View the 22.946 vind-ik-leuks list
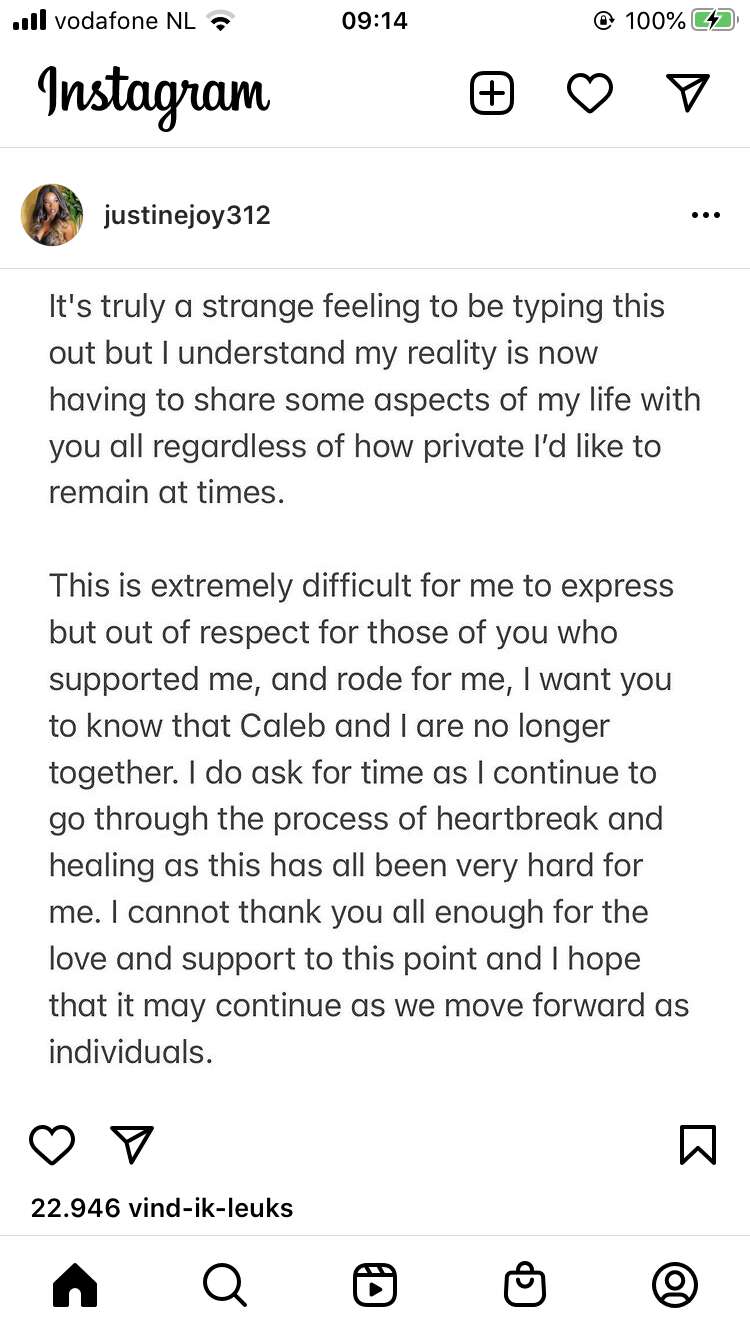Screen dimensions: 750x1334 click(x=162, y=1208)
